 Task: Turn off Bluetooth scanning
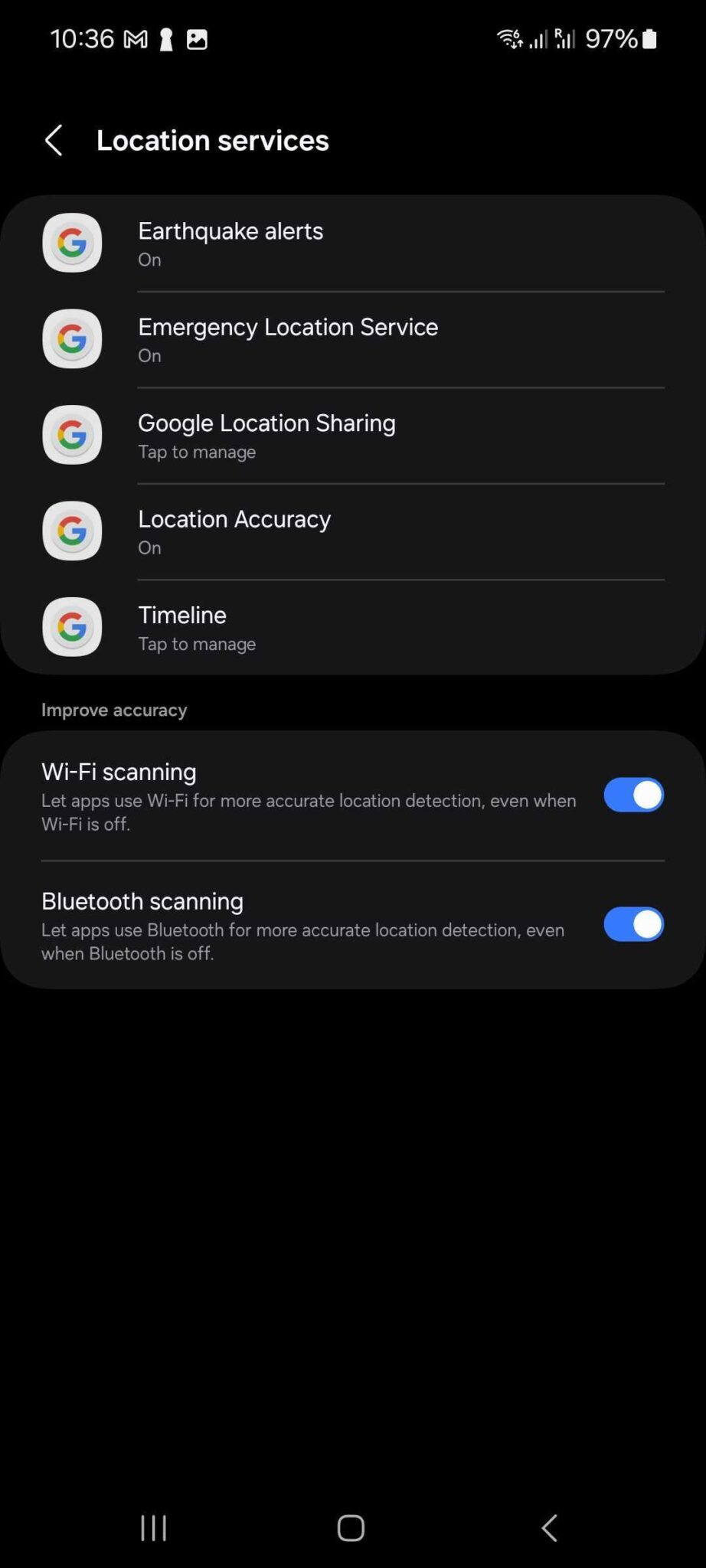click(x=633, y=924)
